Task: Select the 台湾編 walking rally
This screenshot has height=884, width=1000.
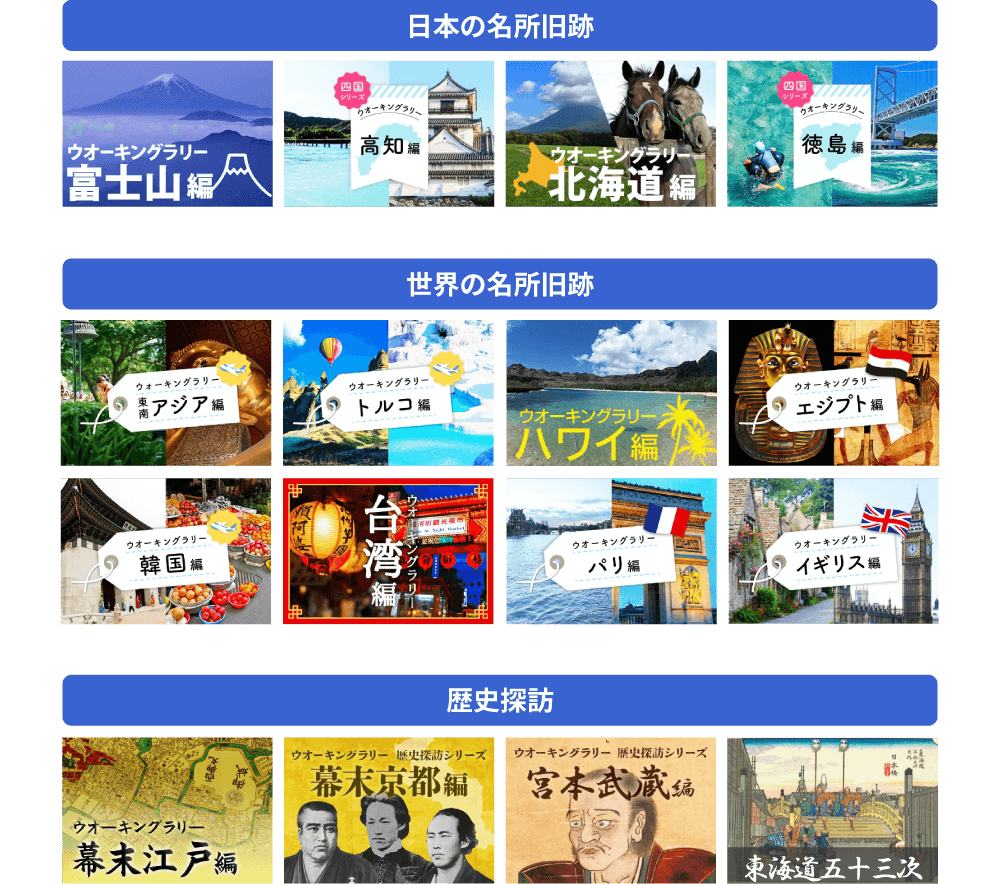Action: click(388, 552)
